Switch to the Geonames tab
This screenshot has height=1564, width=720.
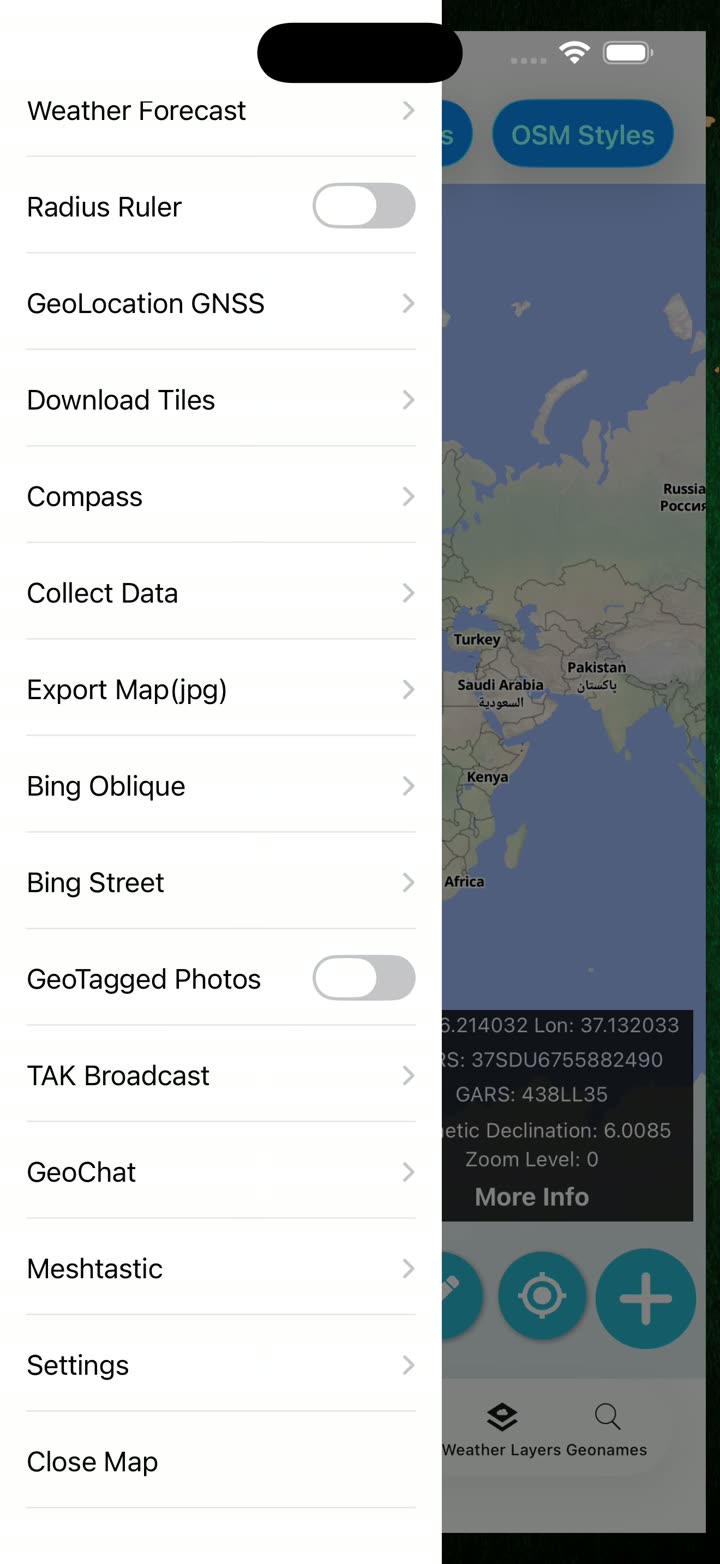coord(607,1431)
